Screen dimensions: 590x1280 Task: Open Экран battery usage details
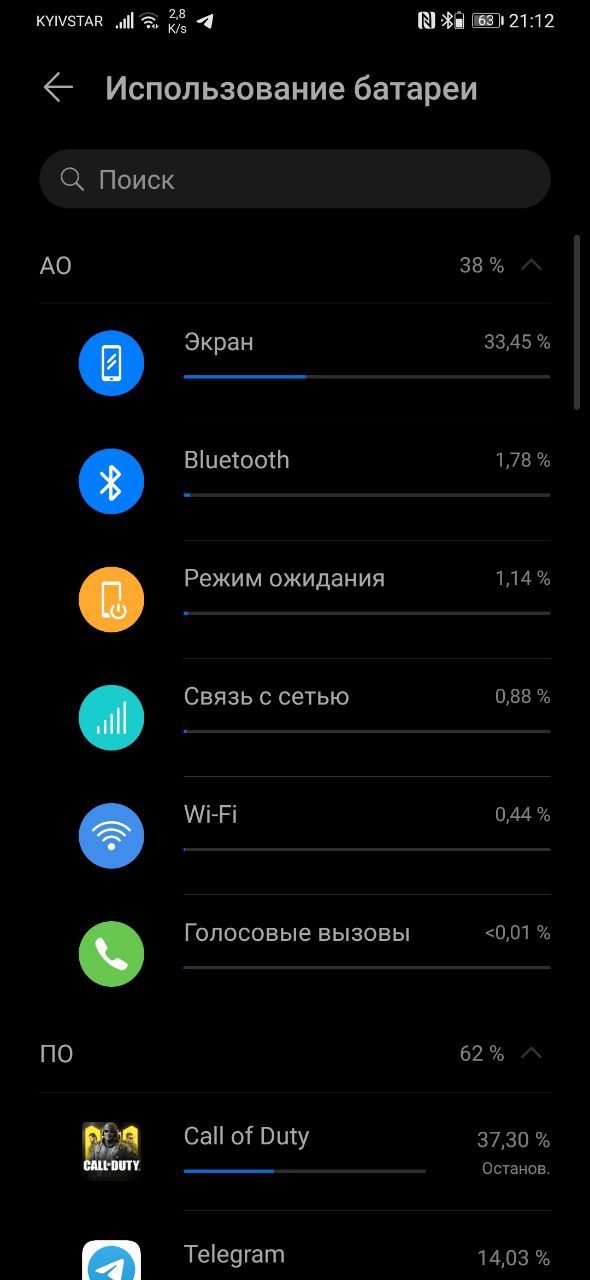click(295, 363)
